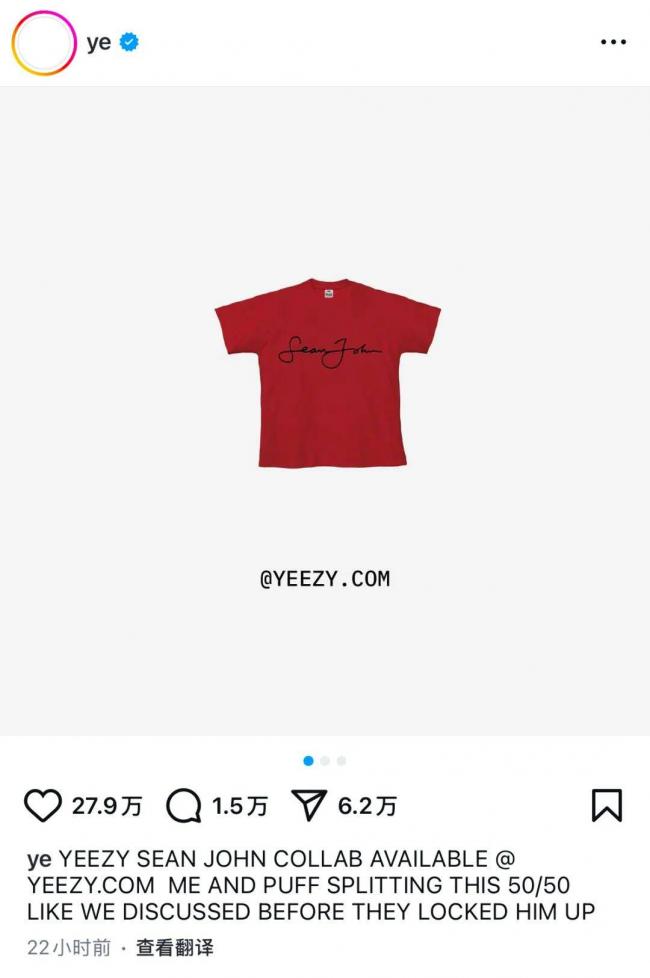650x978 pixels.
Task: Open ye's profile via username
Action: coord(98,43)
